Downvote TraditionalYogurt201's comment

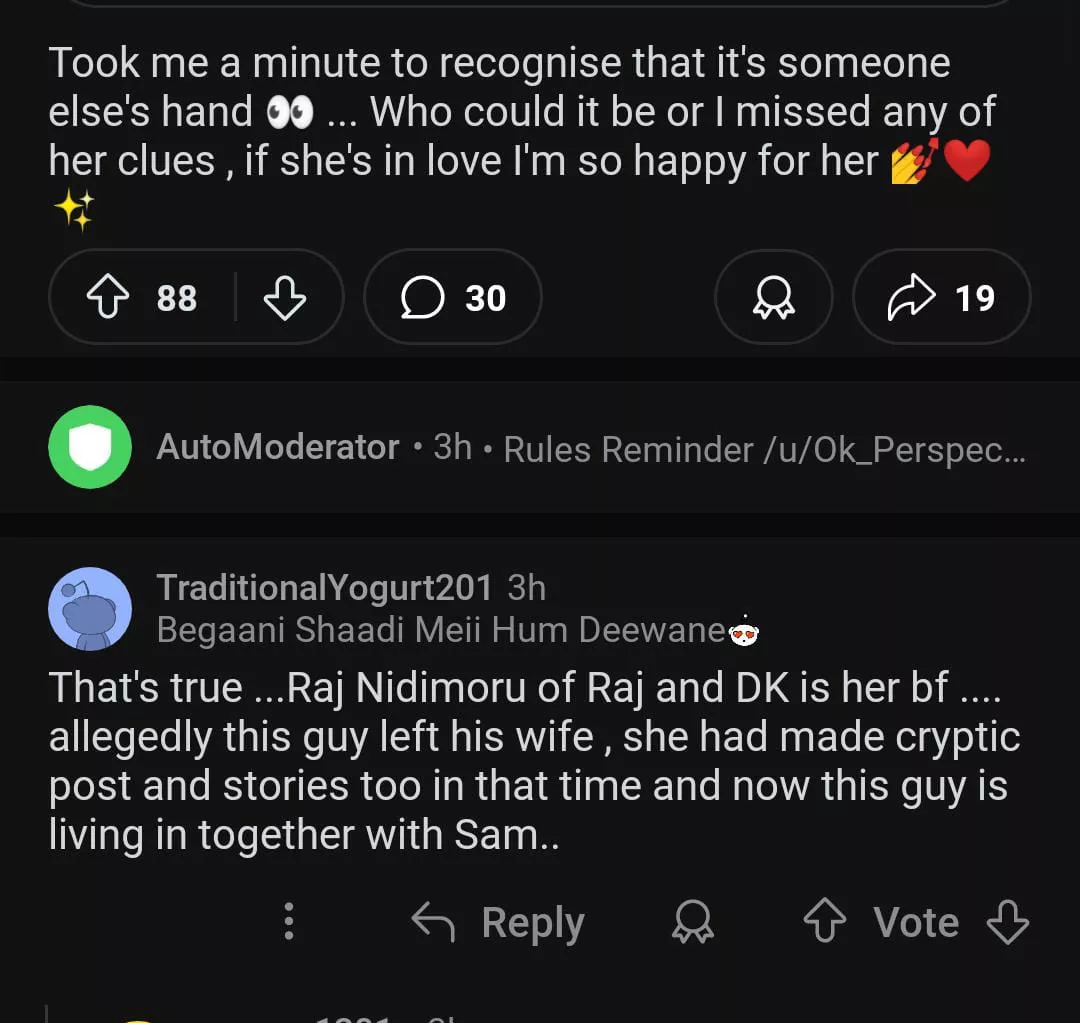[x=1007, y=921]
